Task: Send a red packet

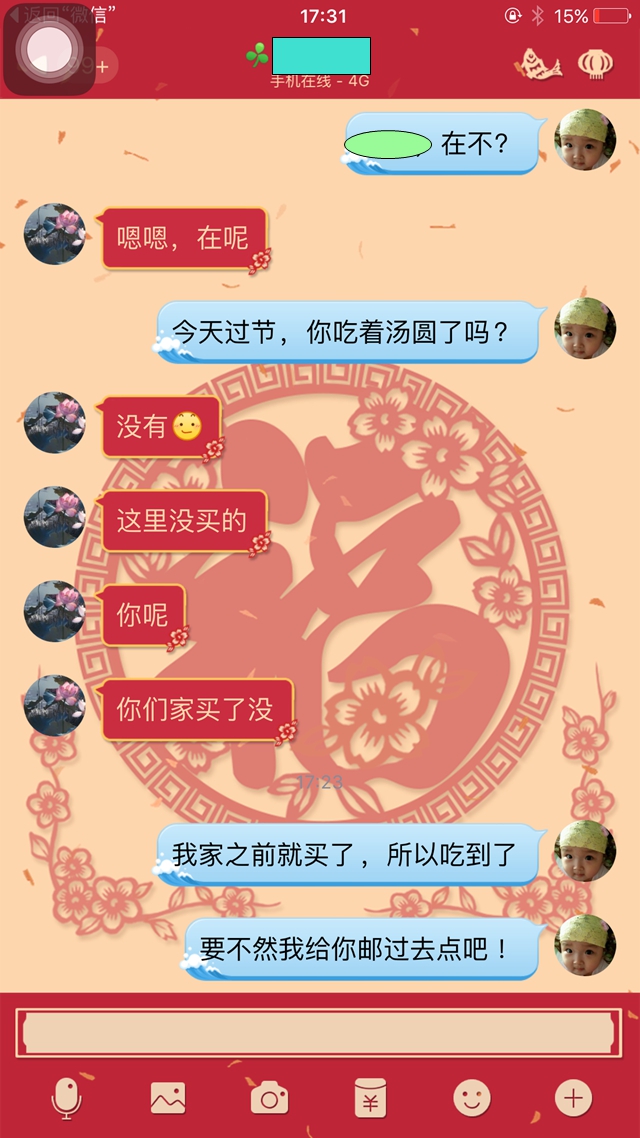Action: pos(370,1098)
